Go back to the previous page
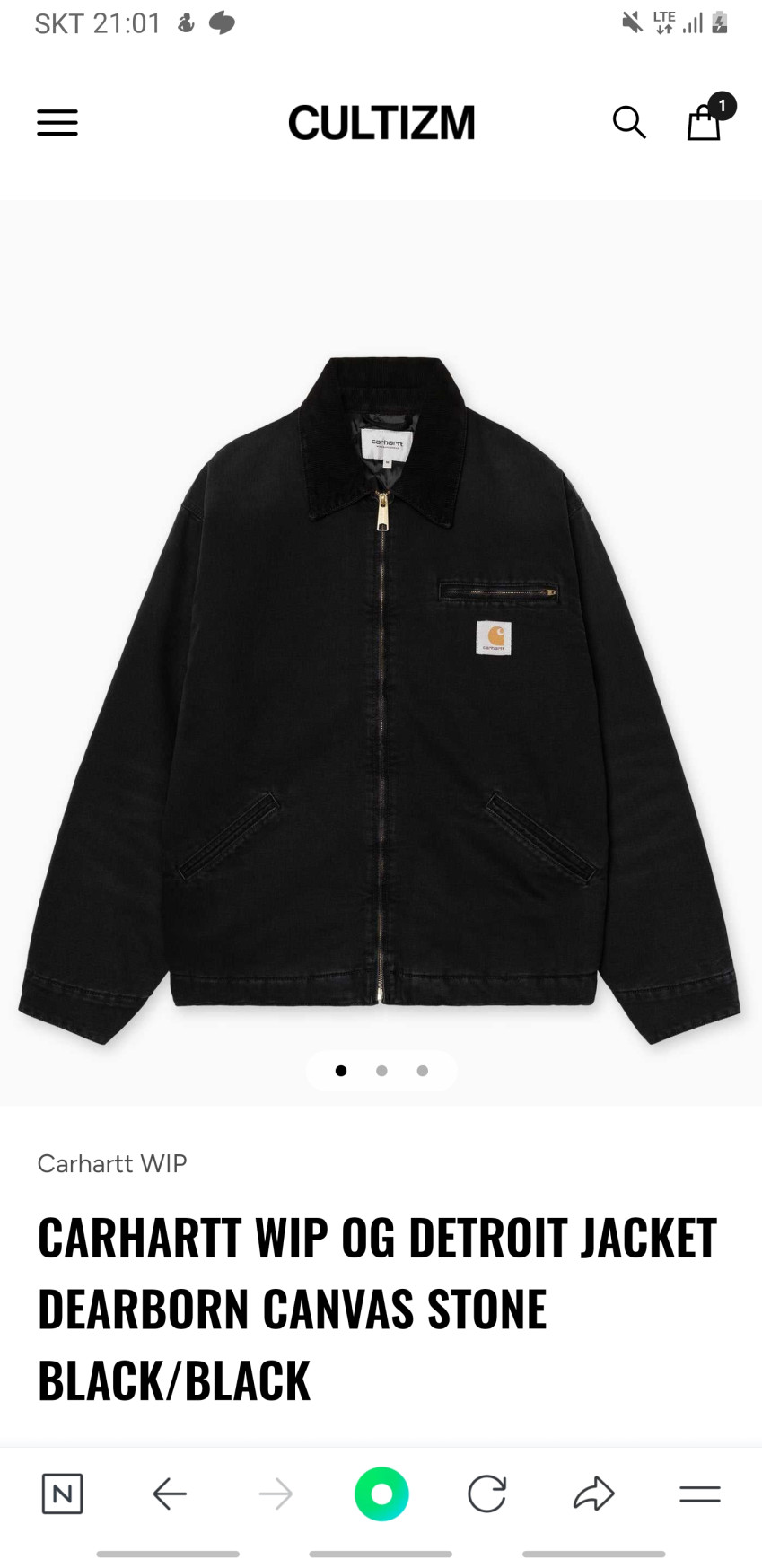 point(169,1494)
